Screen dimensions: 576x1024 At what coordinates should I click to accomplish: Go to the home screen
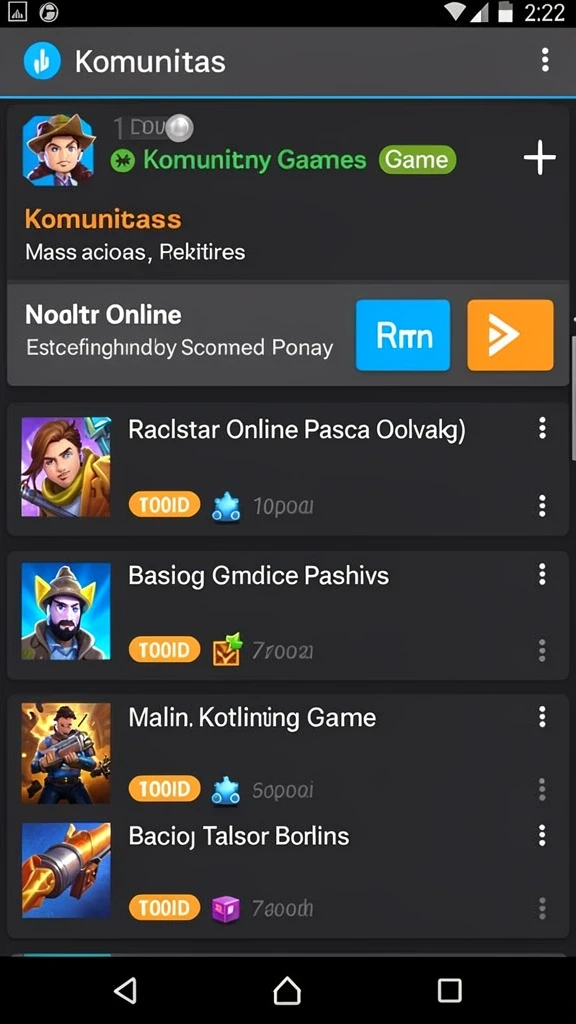coord(287,990)
